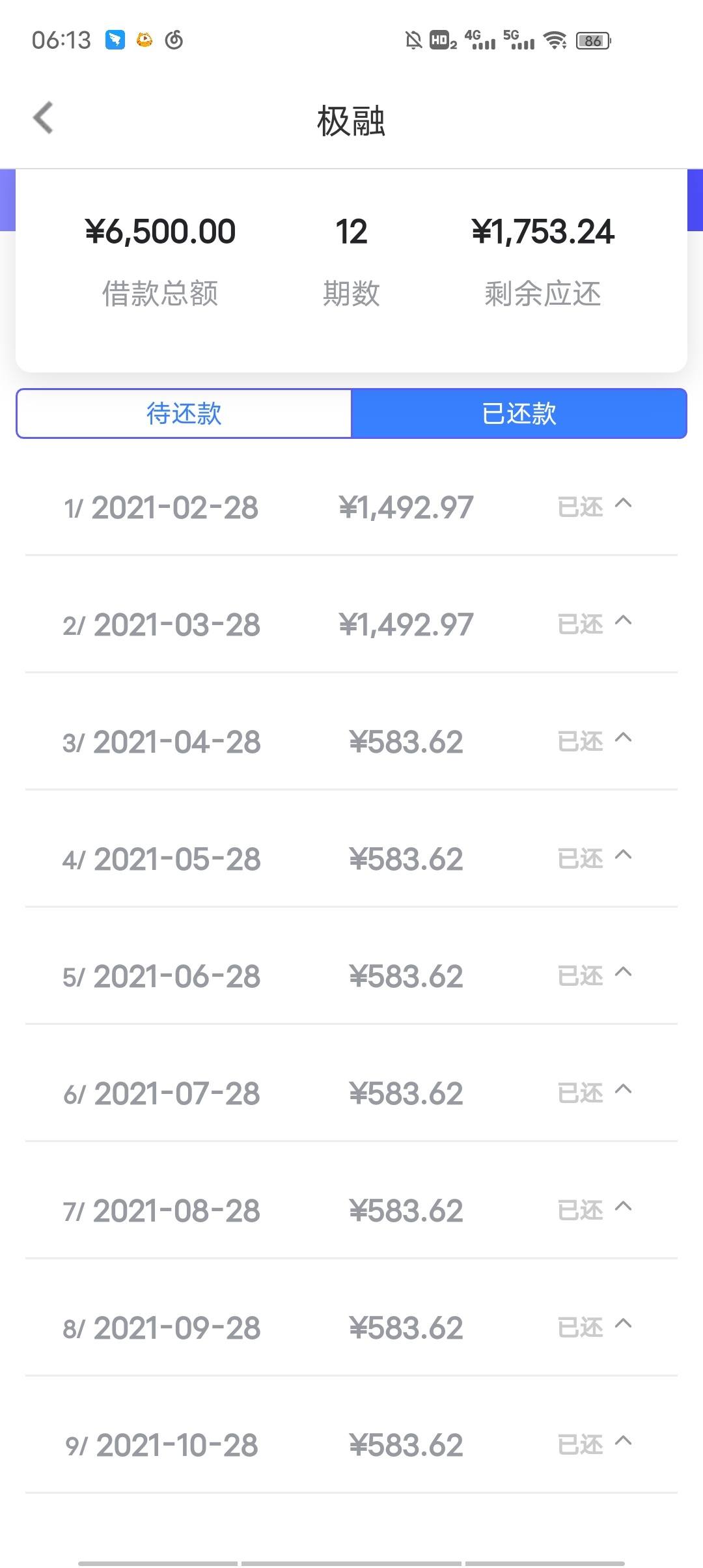The height and width of the screenshot is (1568, 703).
Task: Expand the 2021-10-28 installment row
Action: 351,1446
